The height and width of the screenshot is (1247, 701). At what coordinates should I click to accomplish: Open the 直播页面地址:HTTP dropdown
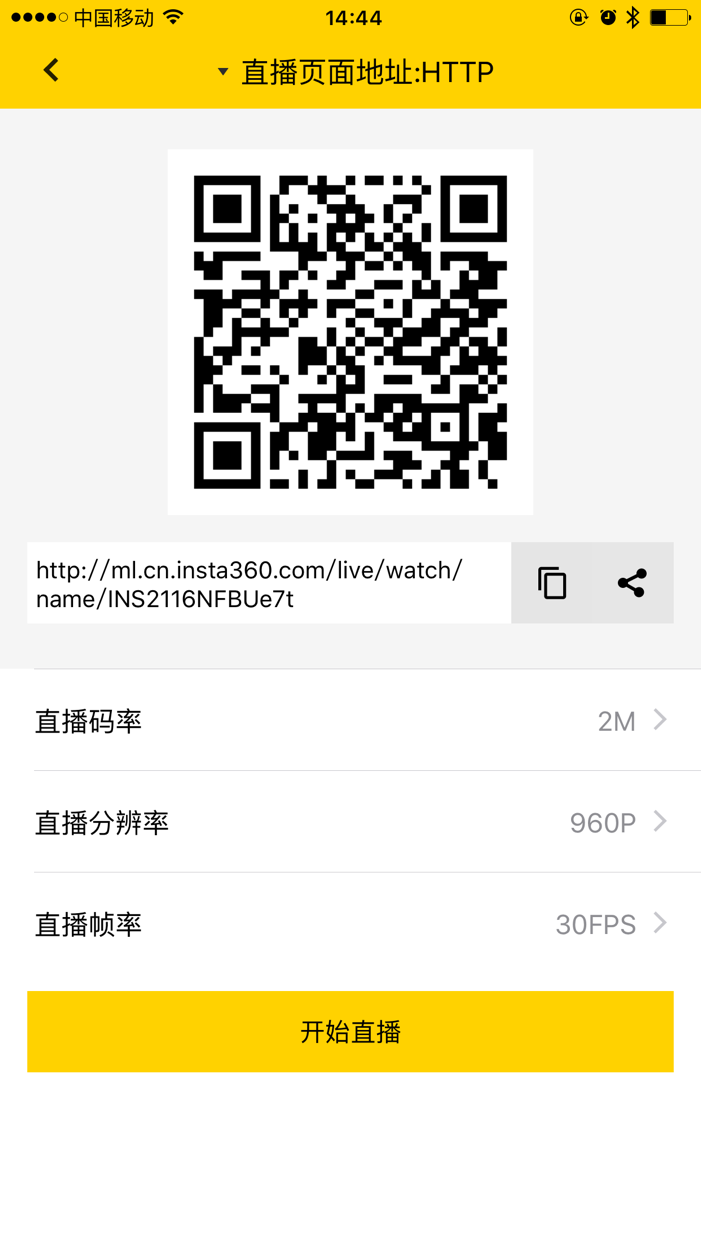[x=356, y=72]
